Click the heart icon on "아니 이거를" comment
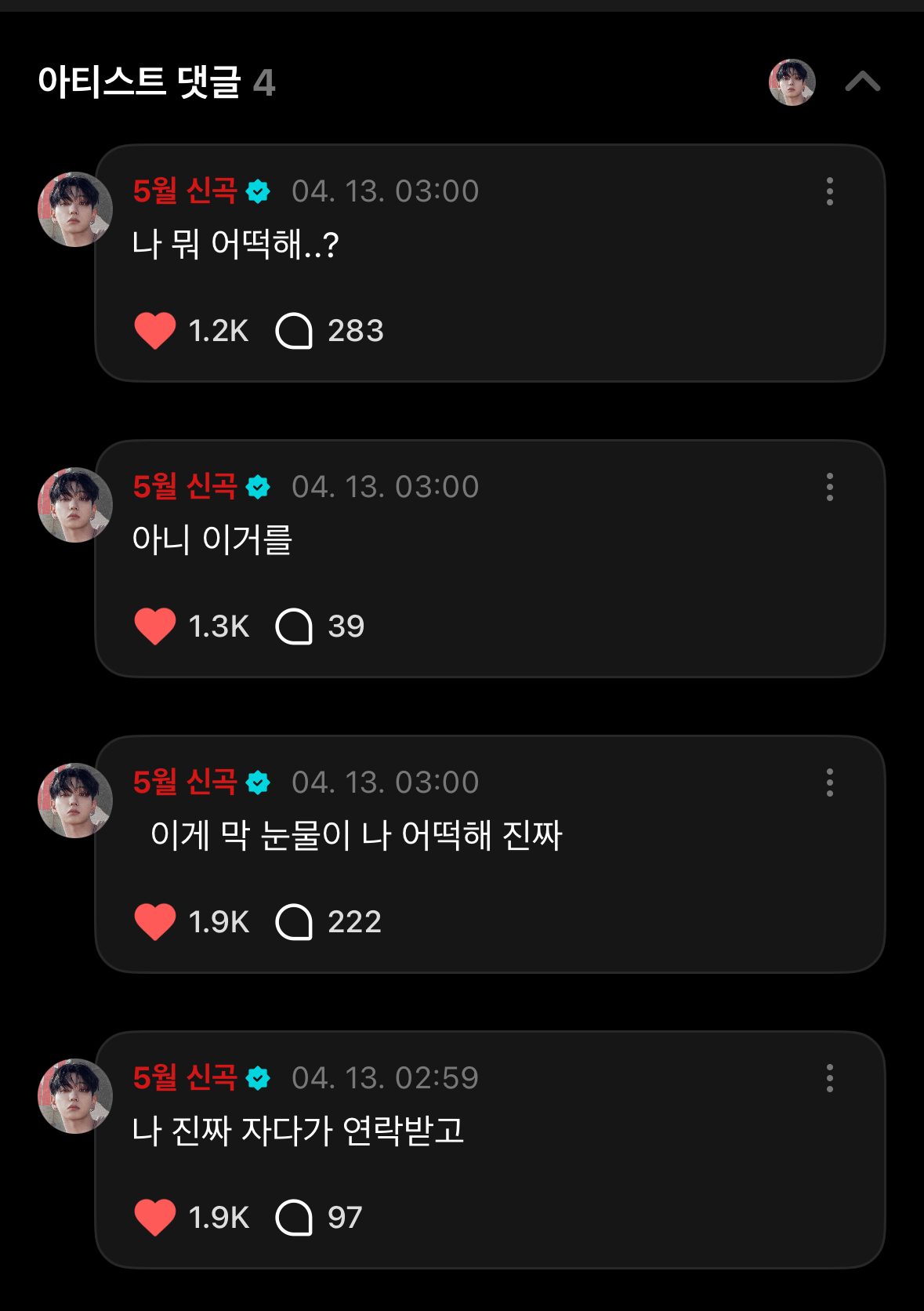 [x=156, y=626]
